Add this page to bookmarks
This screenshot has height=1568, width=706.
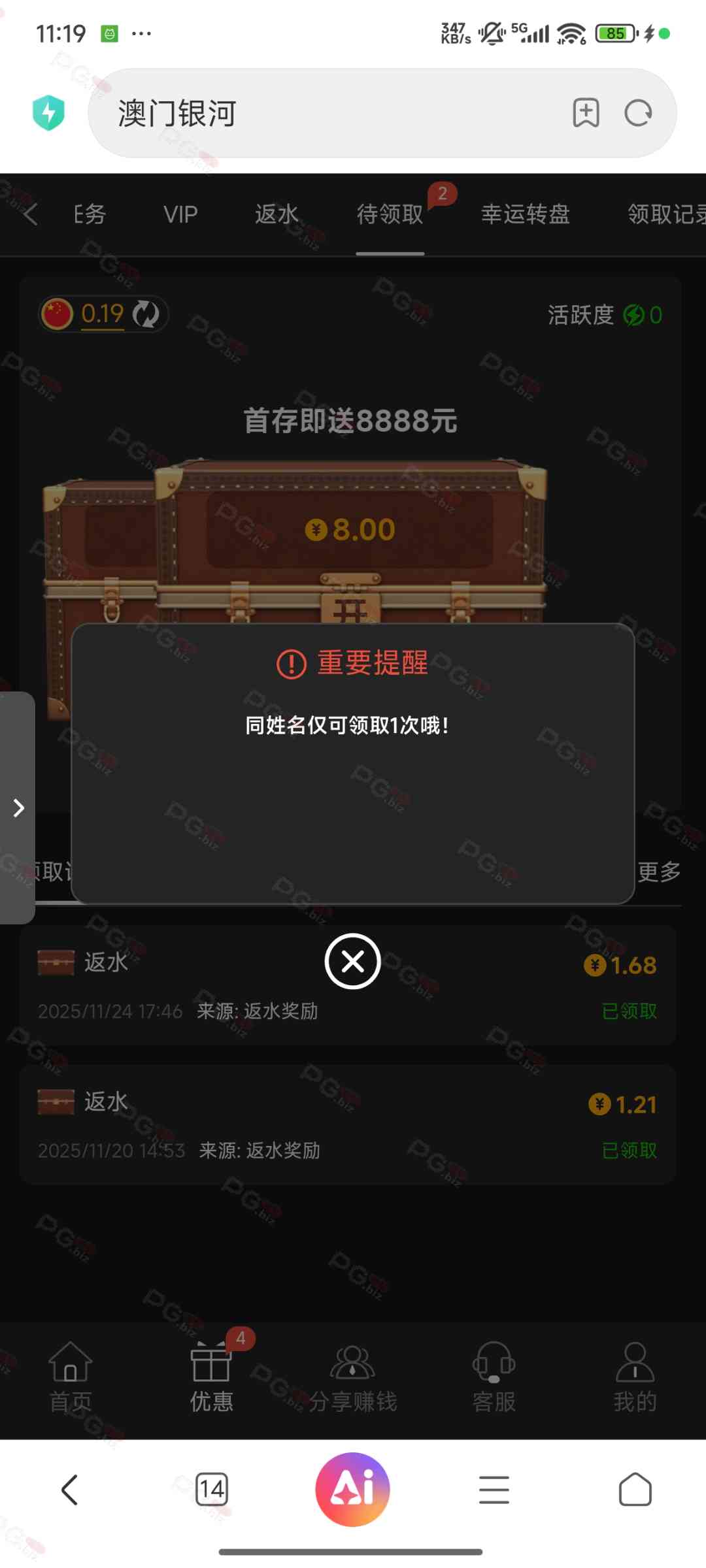pyautogui.click(x=586, y=113)
